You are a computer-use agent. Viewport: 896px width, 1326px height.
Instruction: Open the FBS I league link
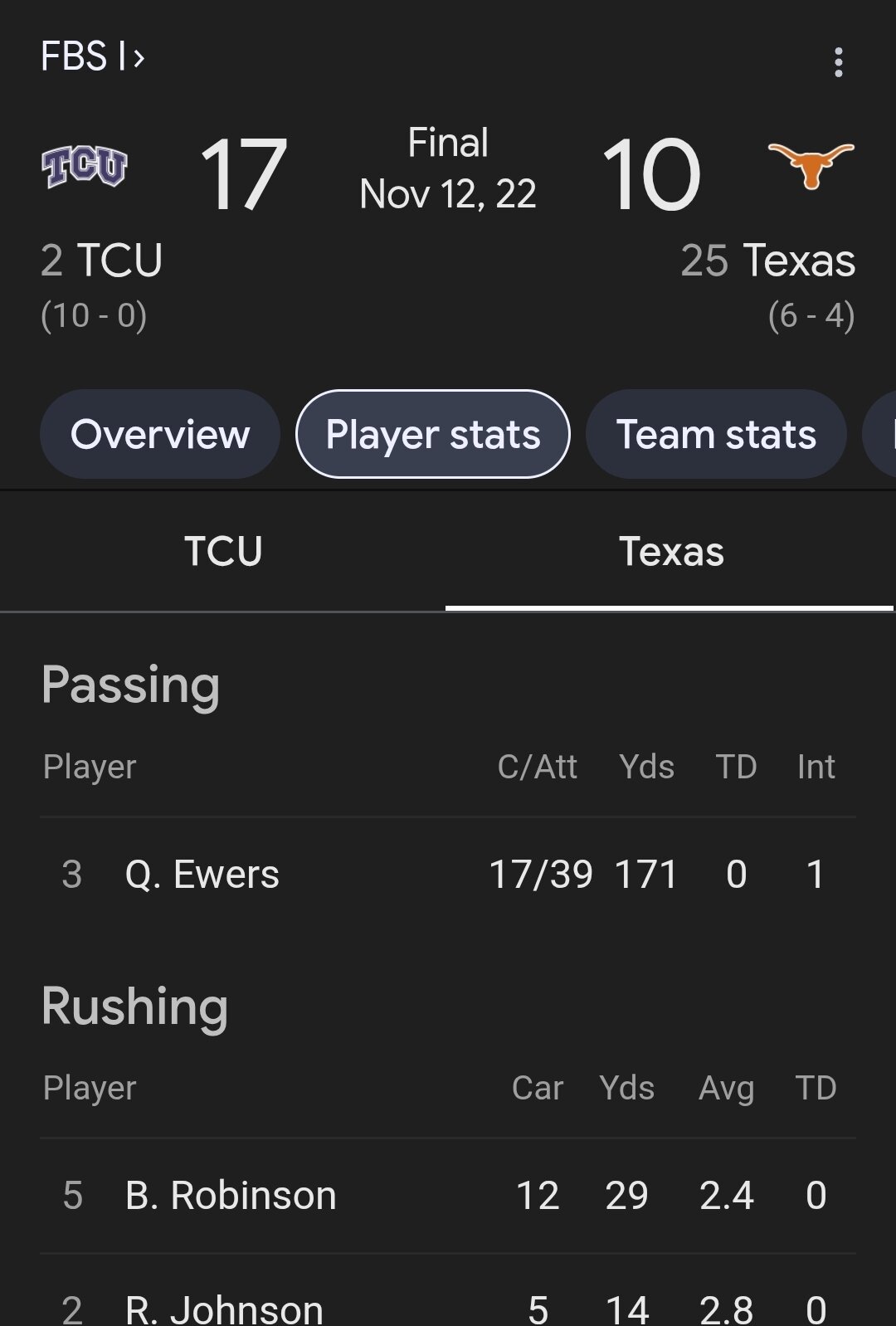click(x=92, y=57)
